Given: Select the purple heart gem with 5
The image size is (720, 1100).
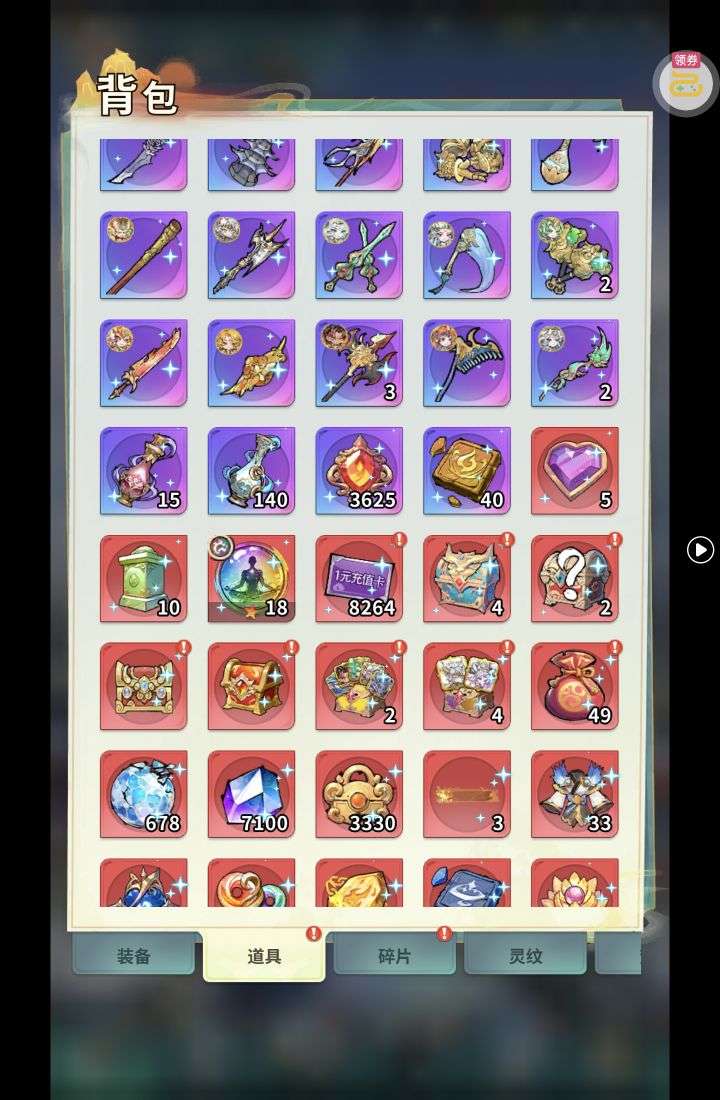Looking at the screenshot, I should tap(574, 471).
